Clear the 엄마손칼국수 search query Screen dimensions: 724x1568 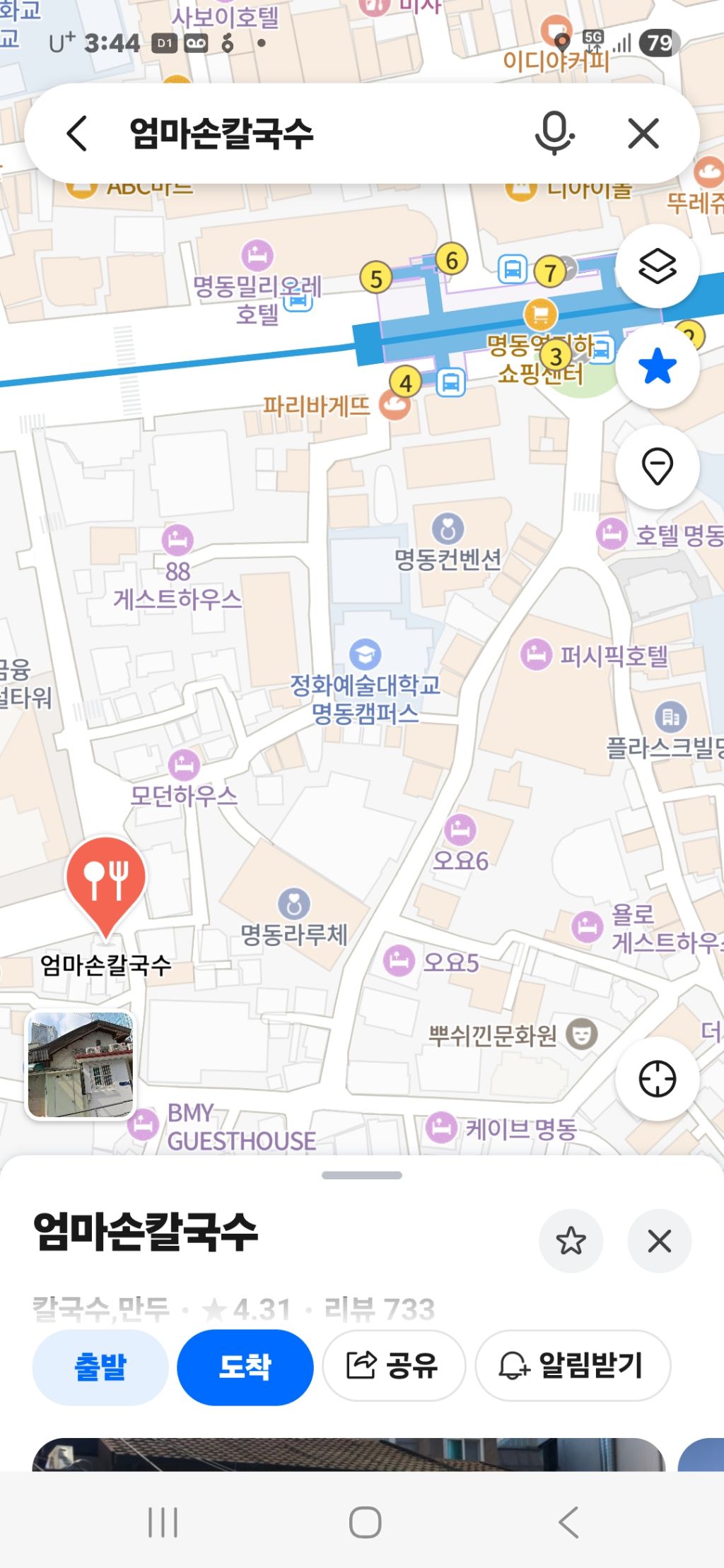(643, 134)
